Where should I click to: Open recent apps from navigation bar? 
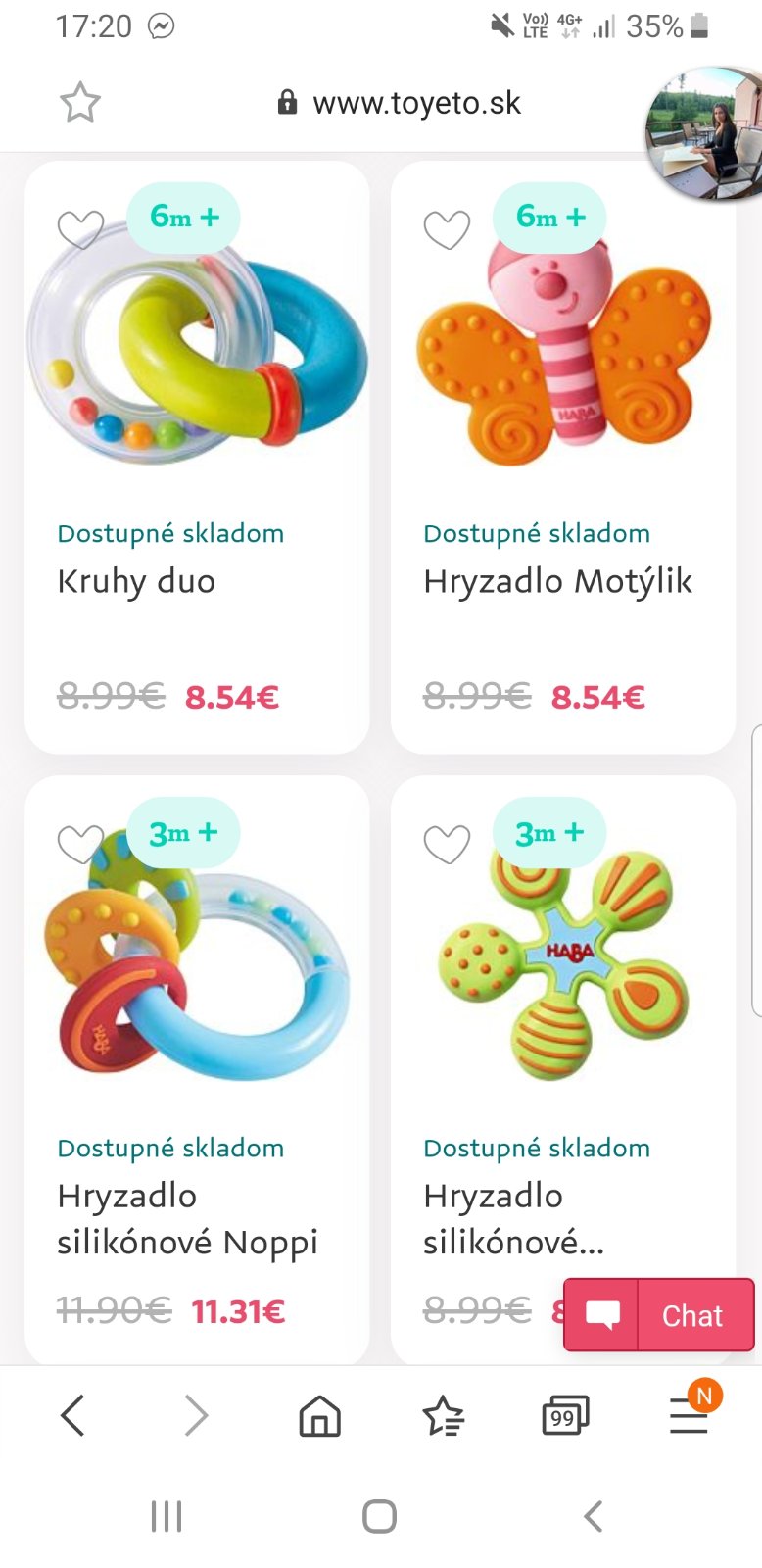point(167,1516)
